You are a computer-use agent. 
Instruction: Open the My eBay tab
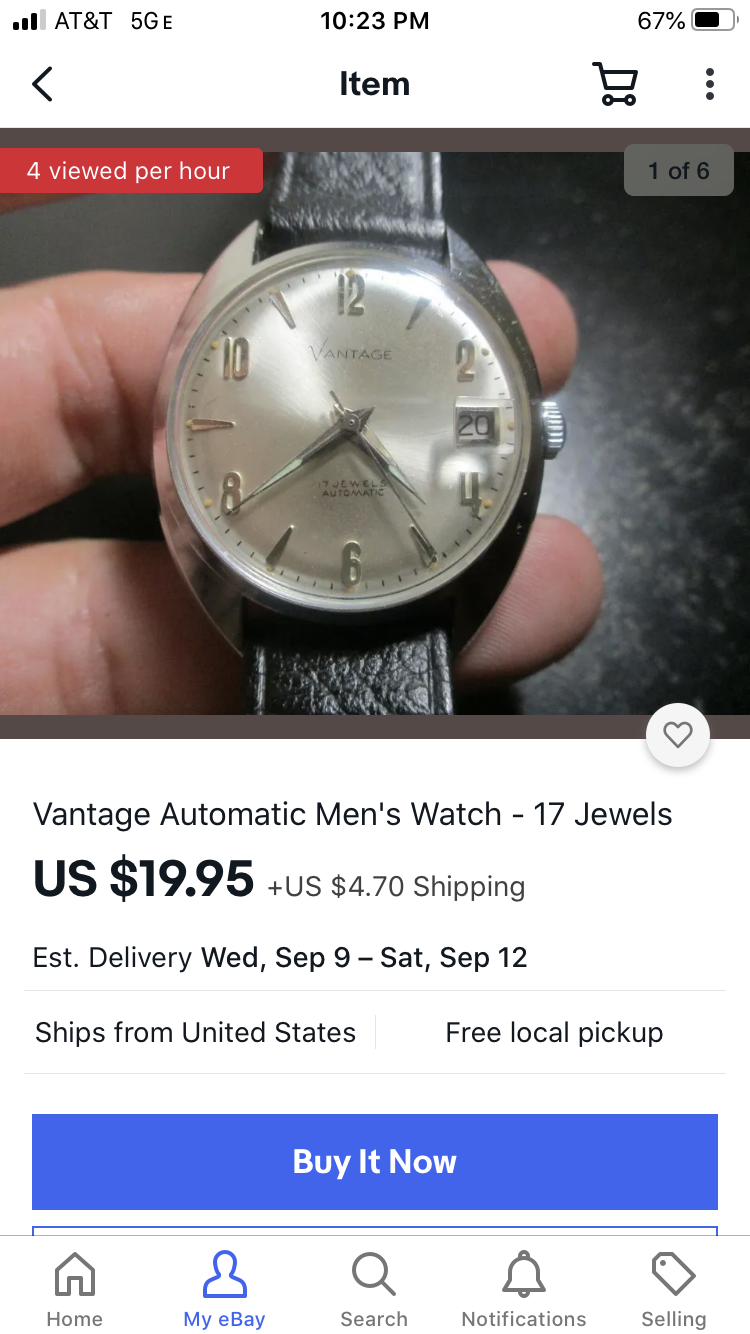[224, 1289]
